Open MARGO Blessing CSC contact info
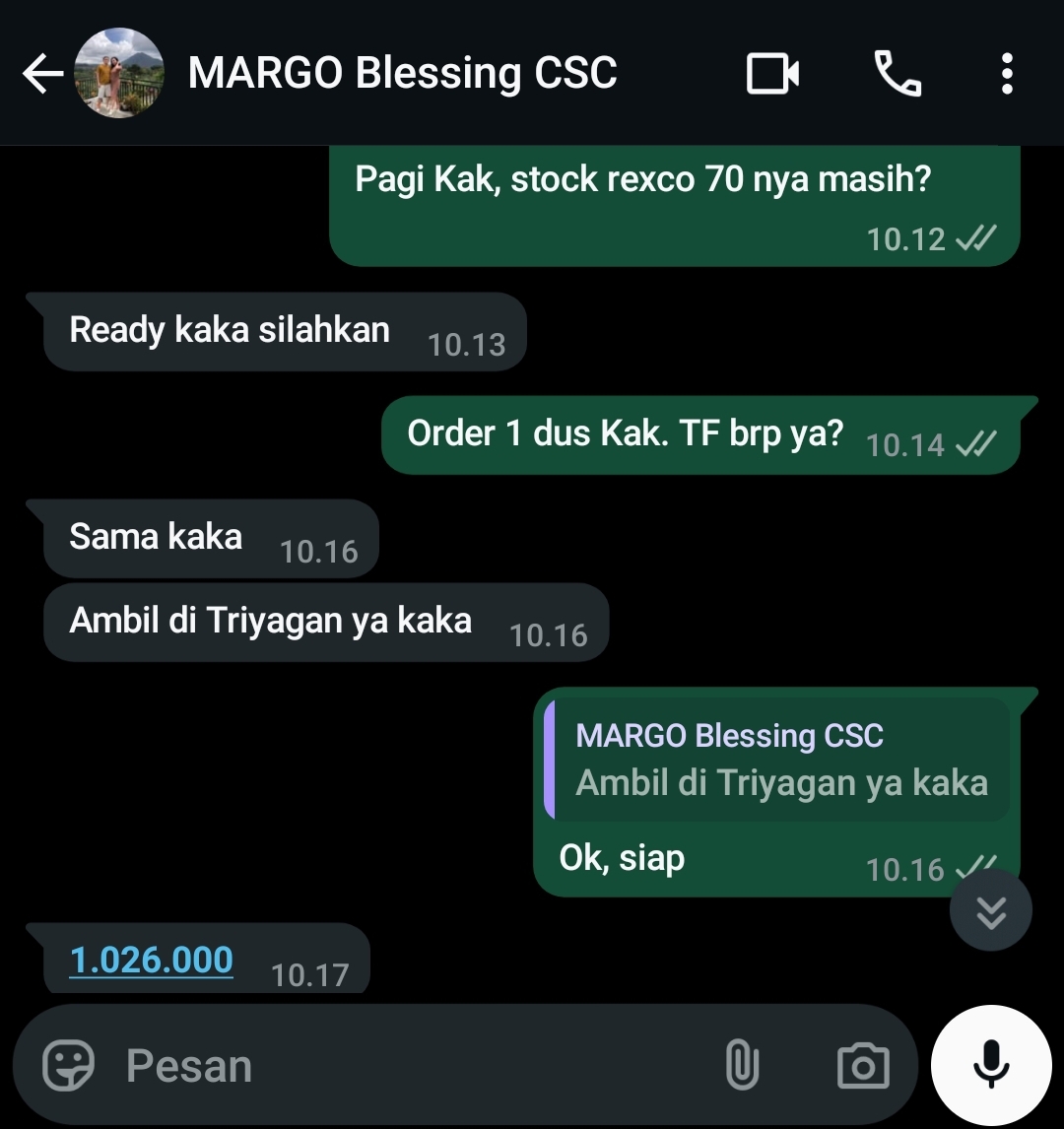 click(x=402, y=74)
